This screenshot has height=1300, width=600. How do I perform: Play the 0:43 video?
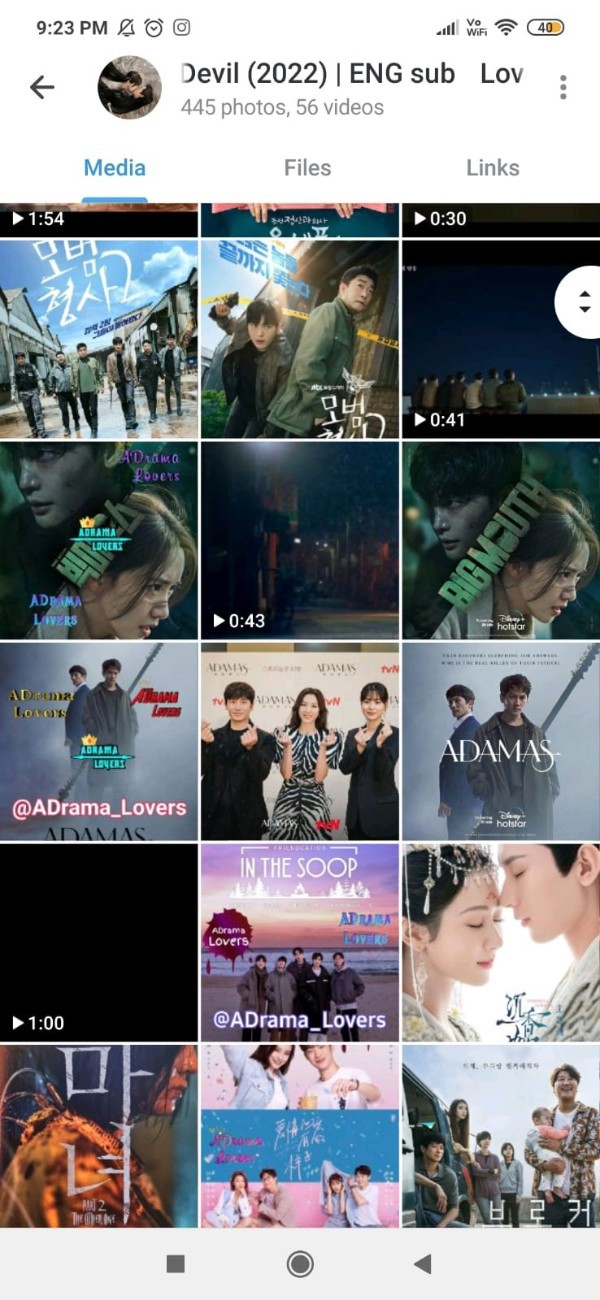[300, 540]
